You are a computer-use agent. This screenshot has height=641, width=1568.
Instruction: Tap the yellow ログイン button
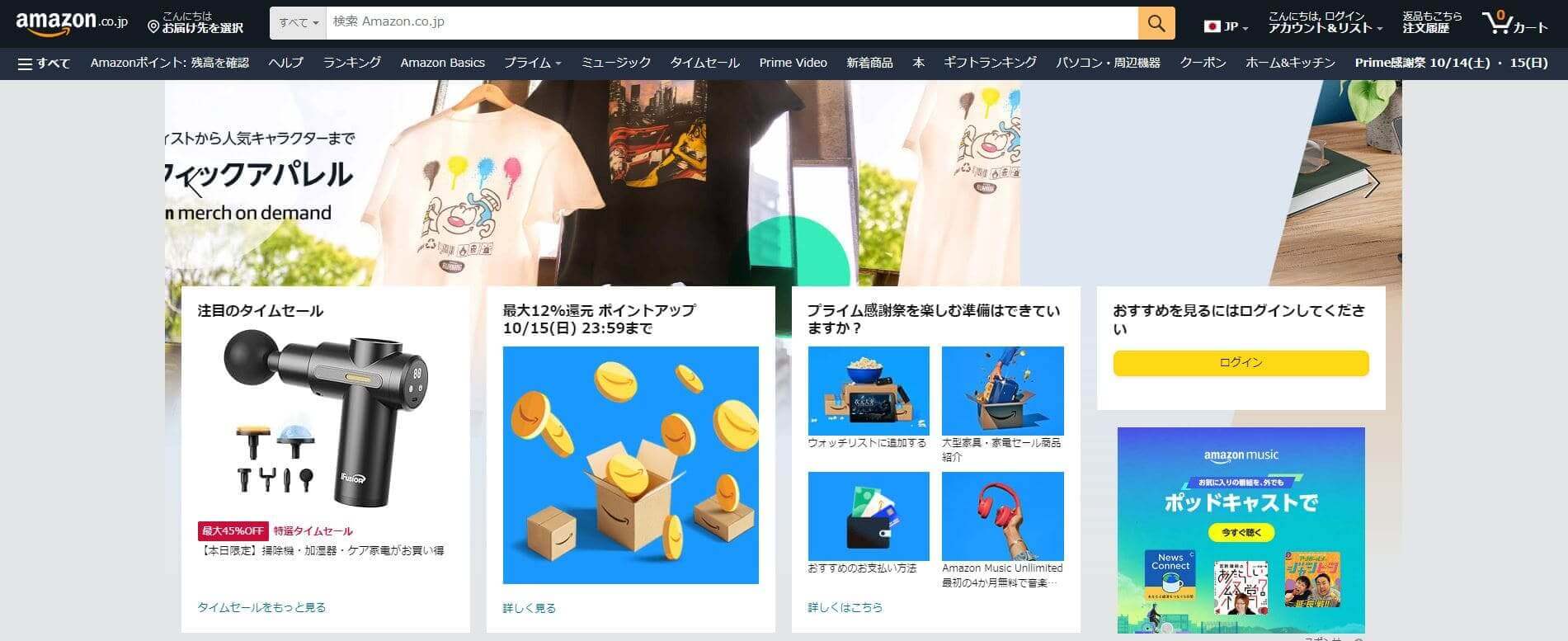coord(1241,363)
